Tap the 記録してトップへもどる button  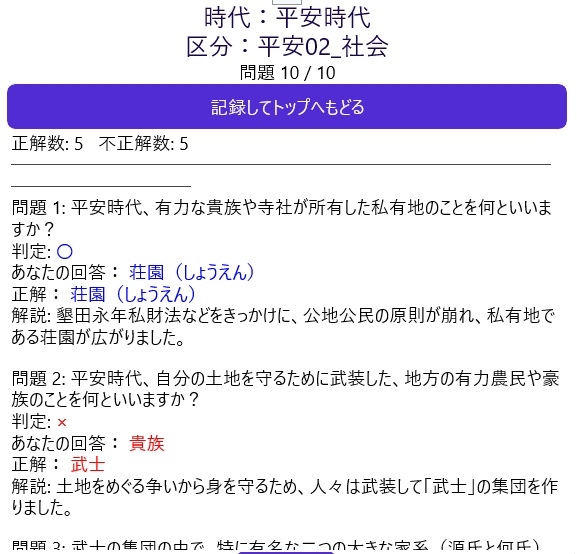[287, 107]
